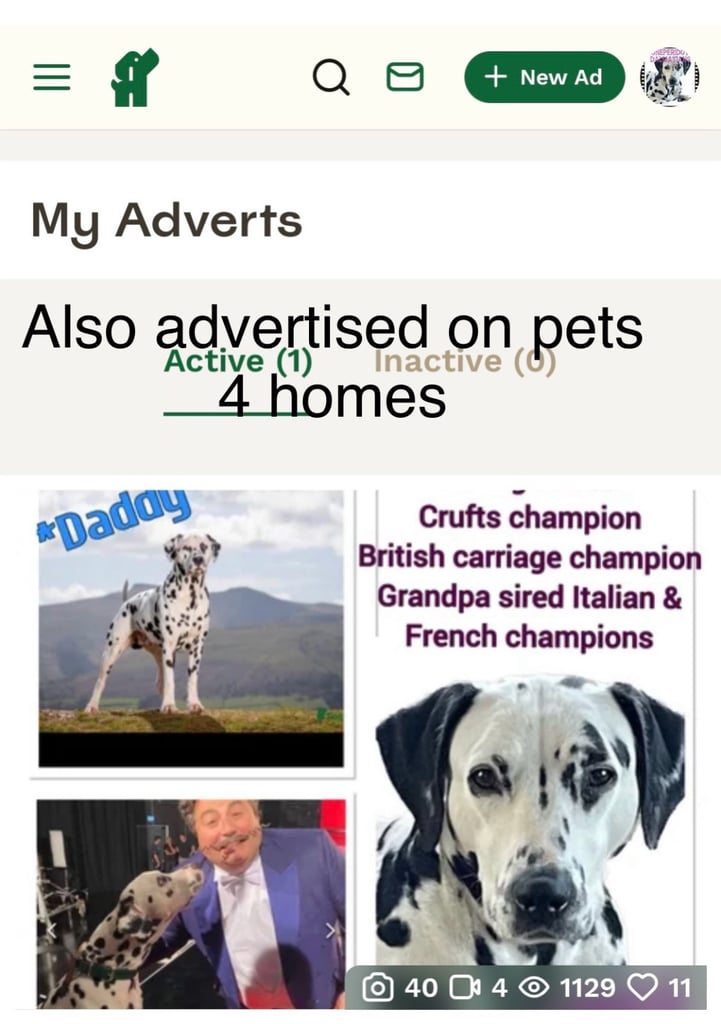Click the heart likes icon showing 11

645,987
